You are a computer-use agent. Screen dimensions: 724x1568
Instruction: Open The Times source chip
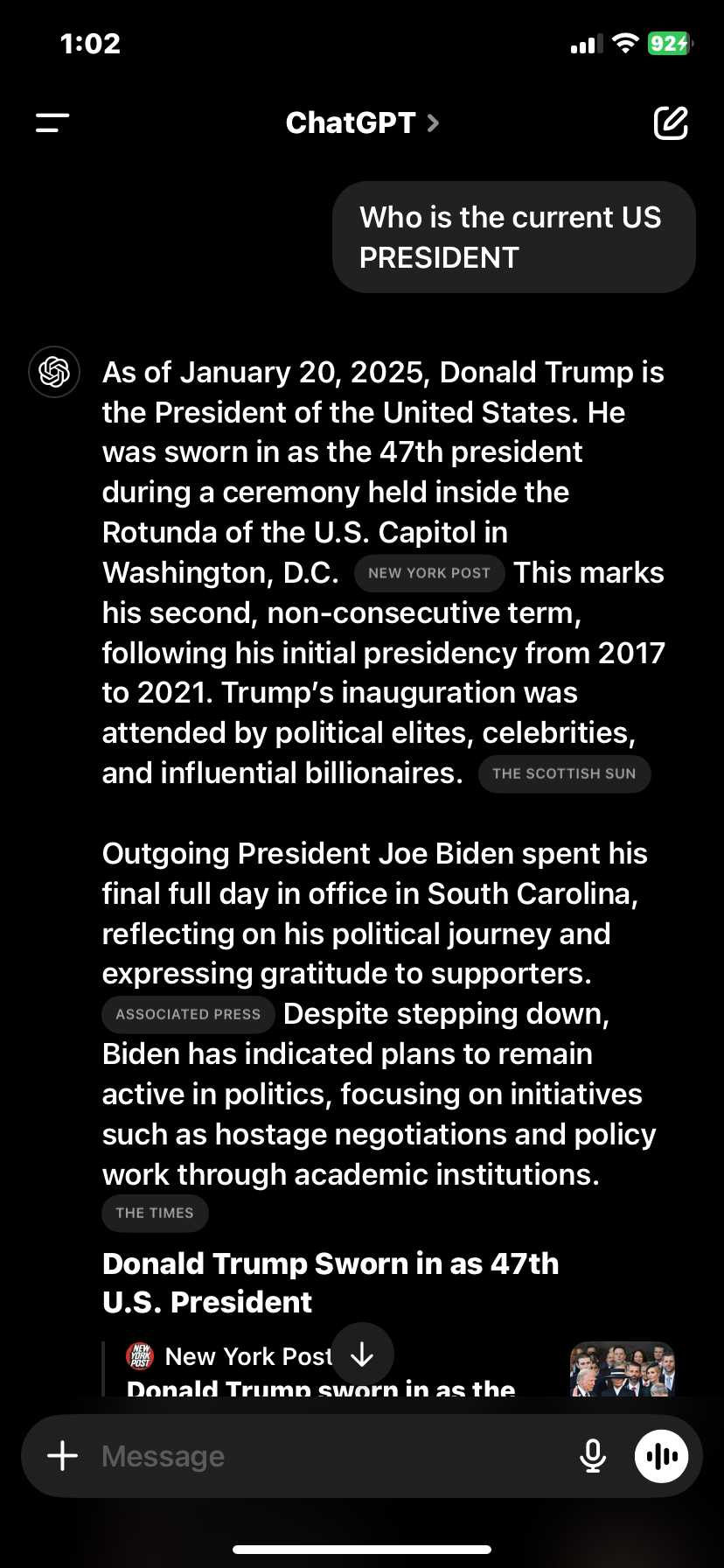155,1214
